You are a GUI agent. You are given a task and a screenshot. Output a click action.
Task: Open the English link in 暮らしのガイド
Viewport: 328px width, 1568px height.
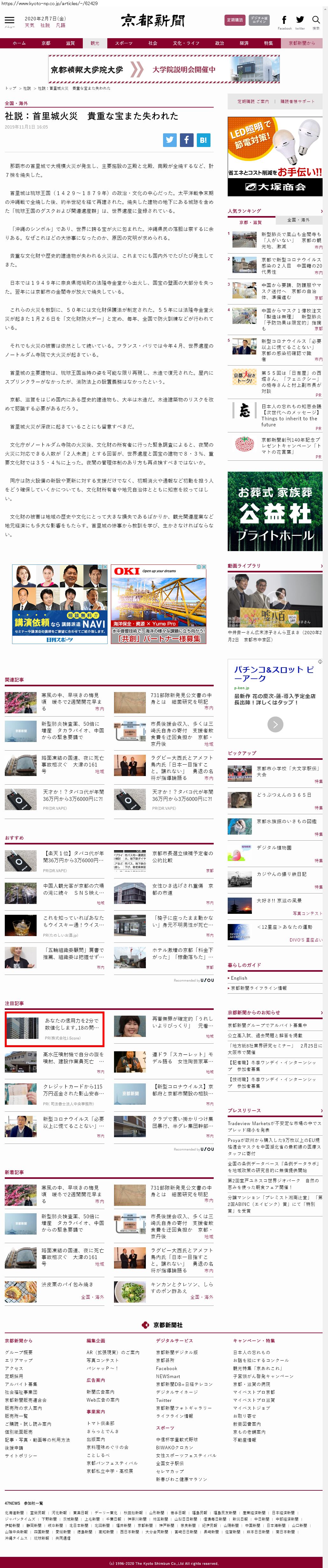point(239,977)
